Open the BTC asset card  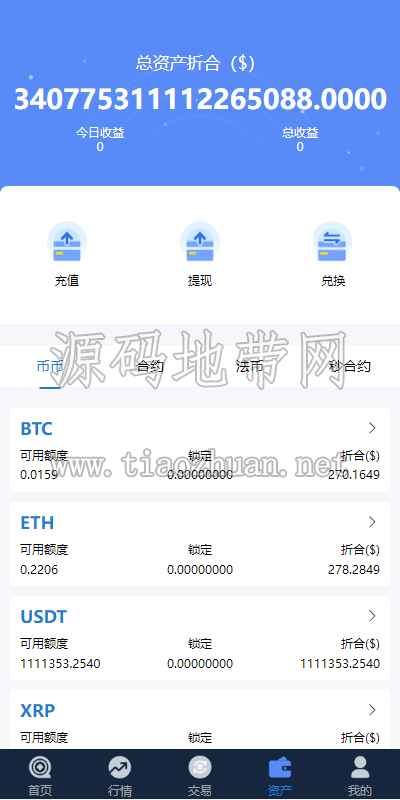tap(200, 449)
